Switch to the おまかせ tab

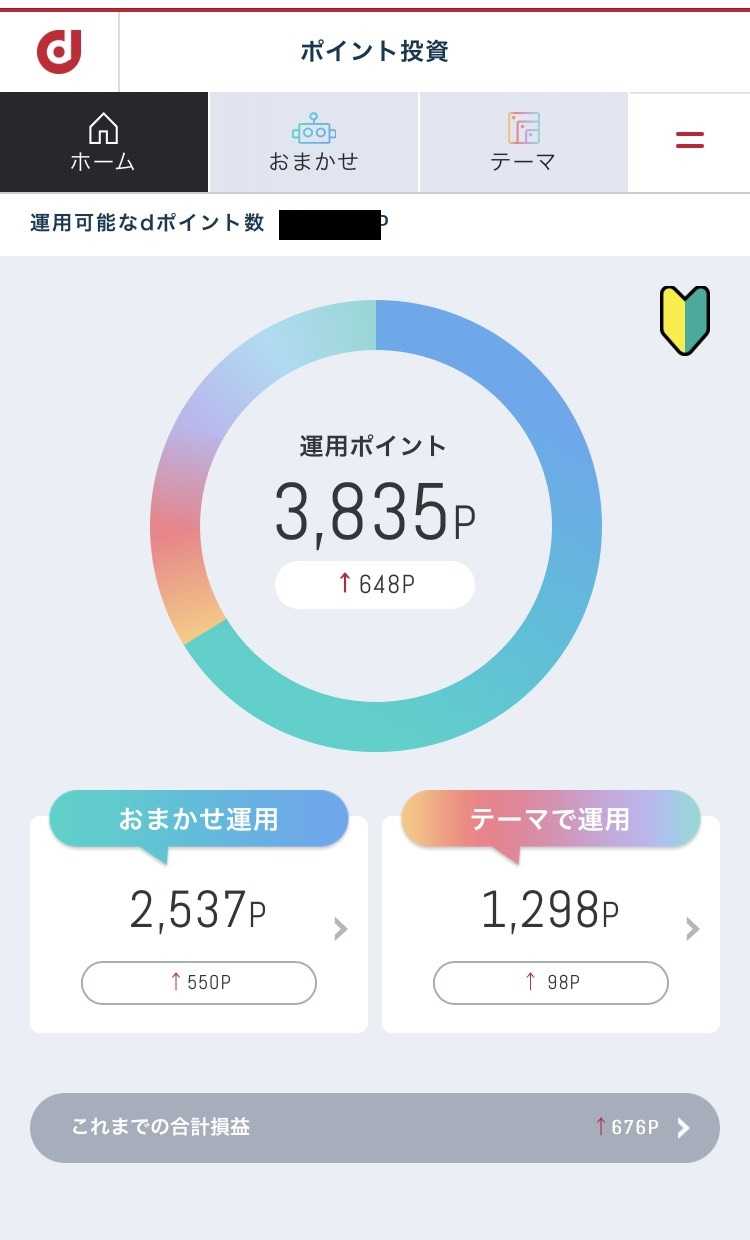313,142
